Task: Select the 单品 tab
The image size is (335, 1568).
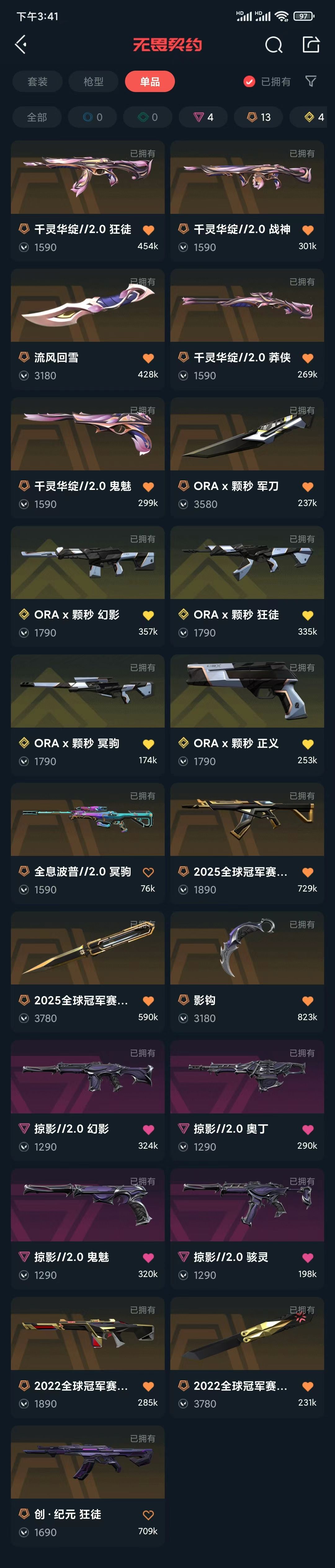Action: [149, 81]
